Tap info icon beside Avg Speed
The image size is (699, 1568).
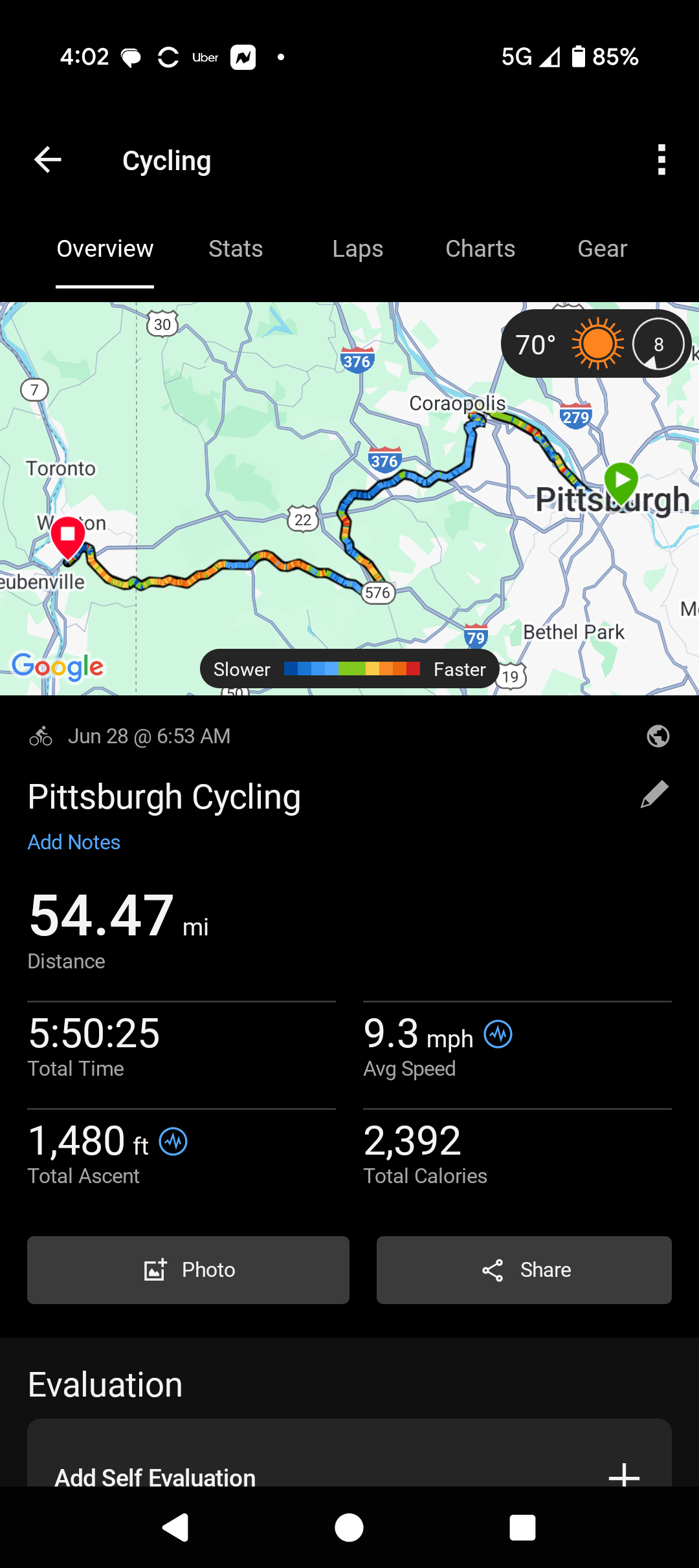coord(498,1034)
